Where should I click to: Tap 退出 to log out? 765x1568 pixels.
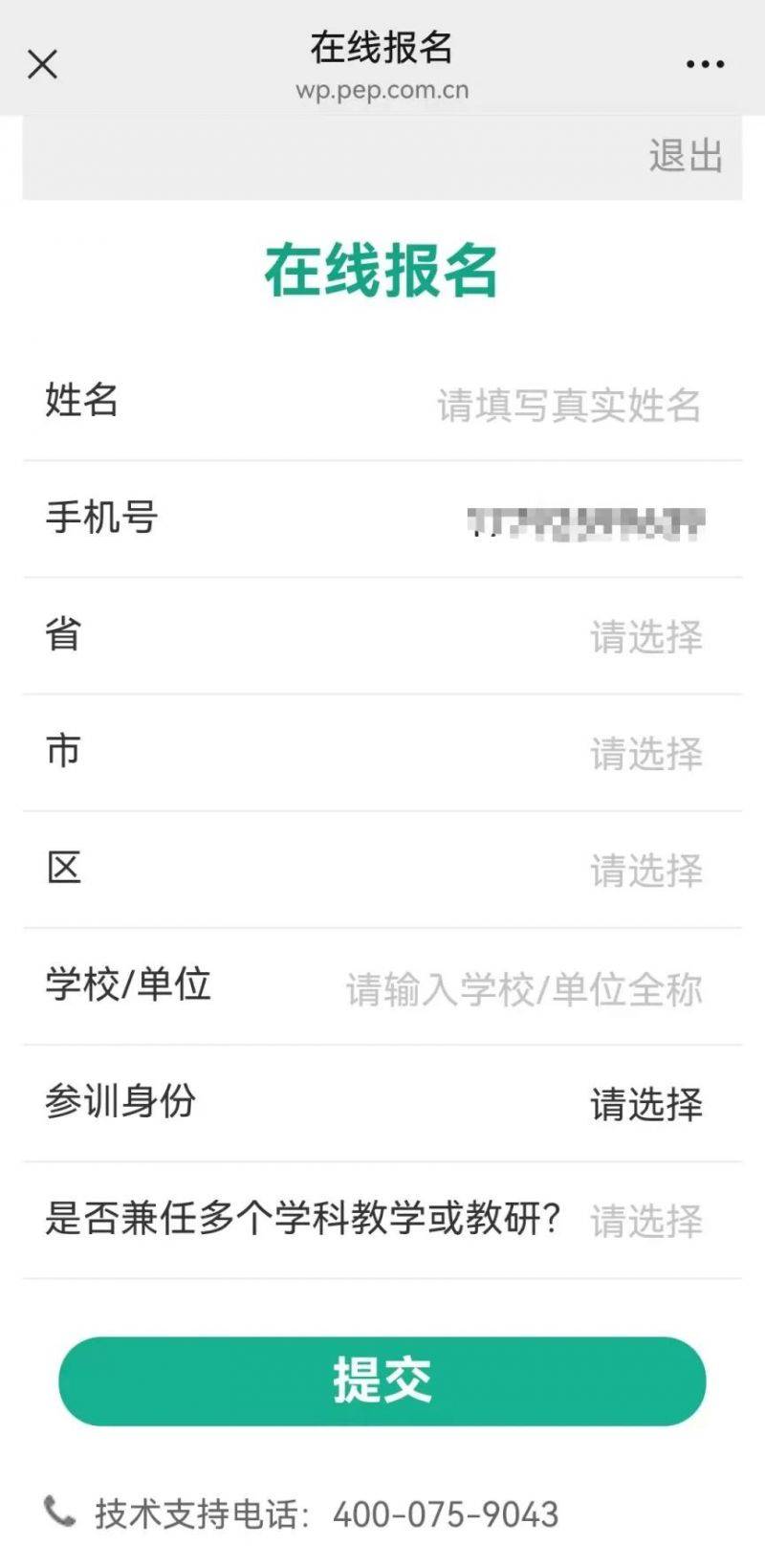[686, 156]
